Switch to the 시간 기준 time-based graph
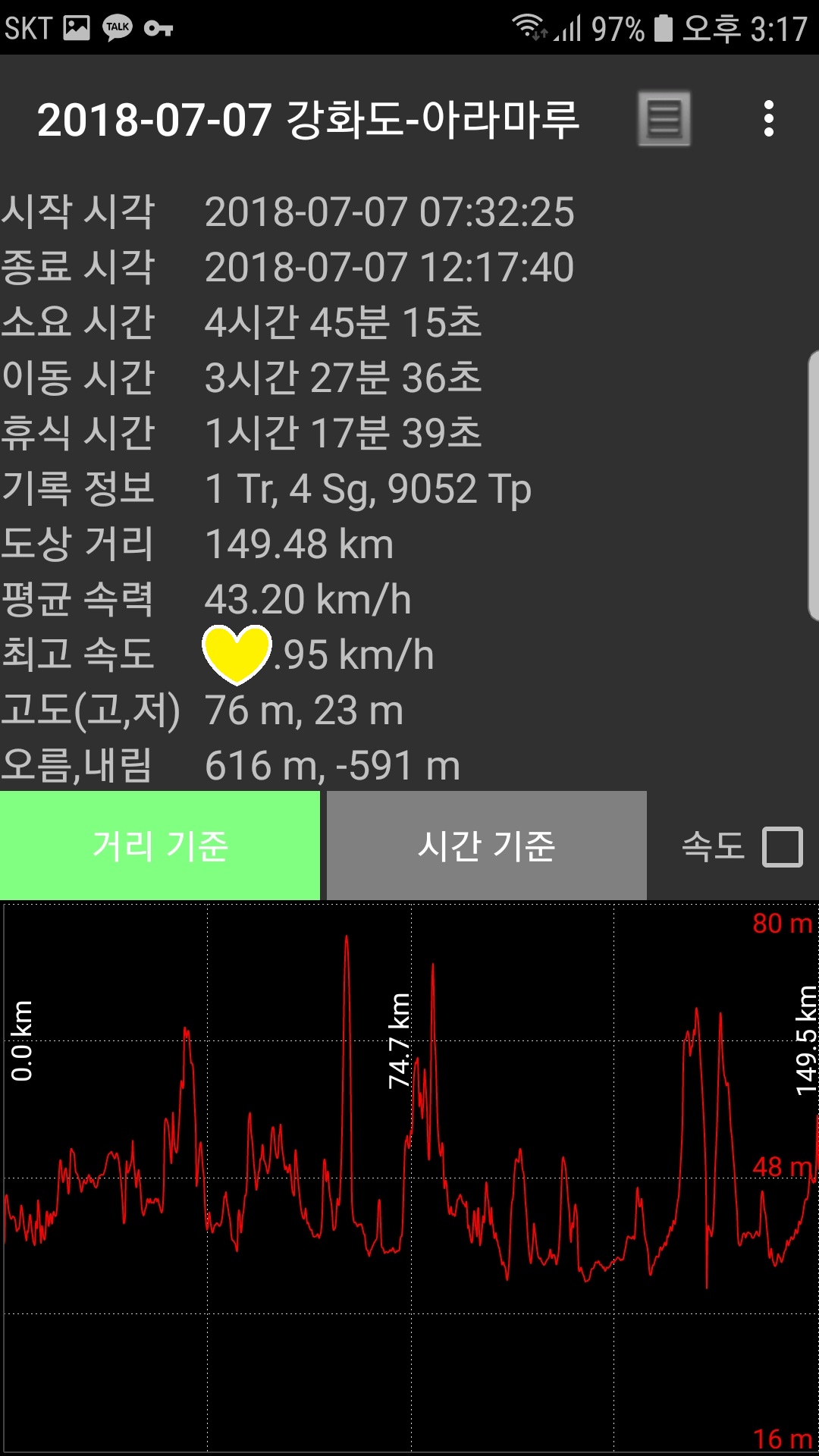This screenshot has height=1456, width=819. [486, 846]
